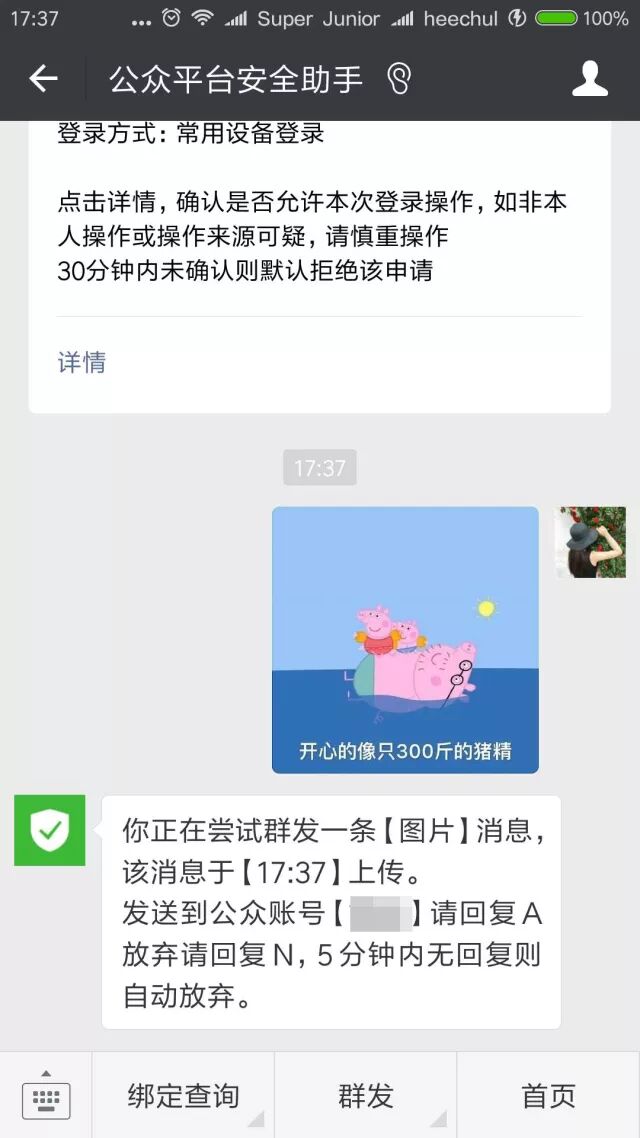The width and height of the screenshot is (640, 1138).
Task: View the sent Peppa Pig image
Action: pos(405,639)
